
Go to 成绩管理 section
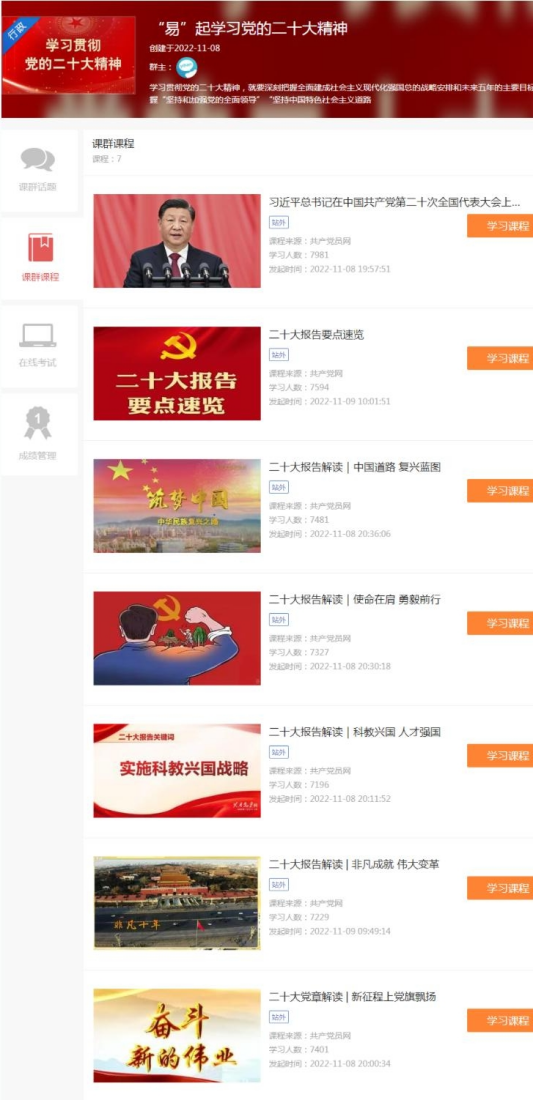pyautogui.click(x=38, y=434)
